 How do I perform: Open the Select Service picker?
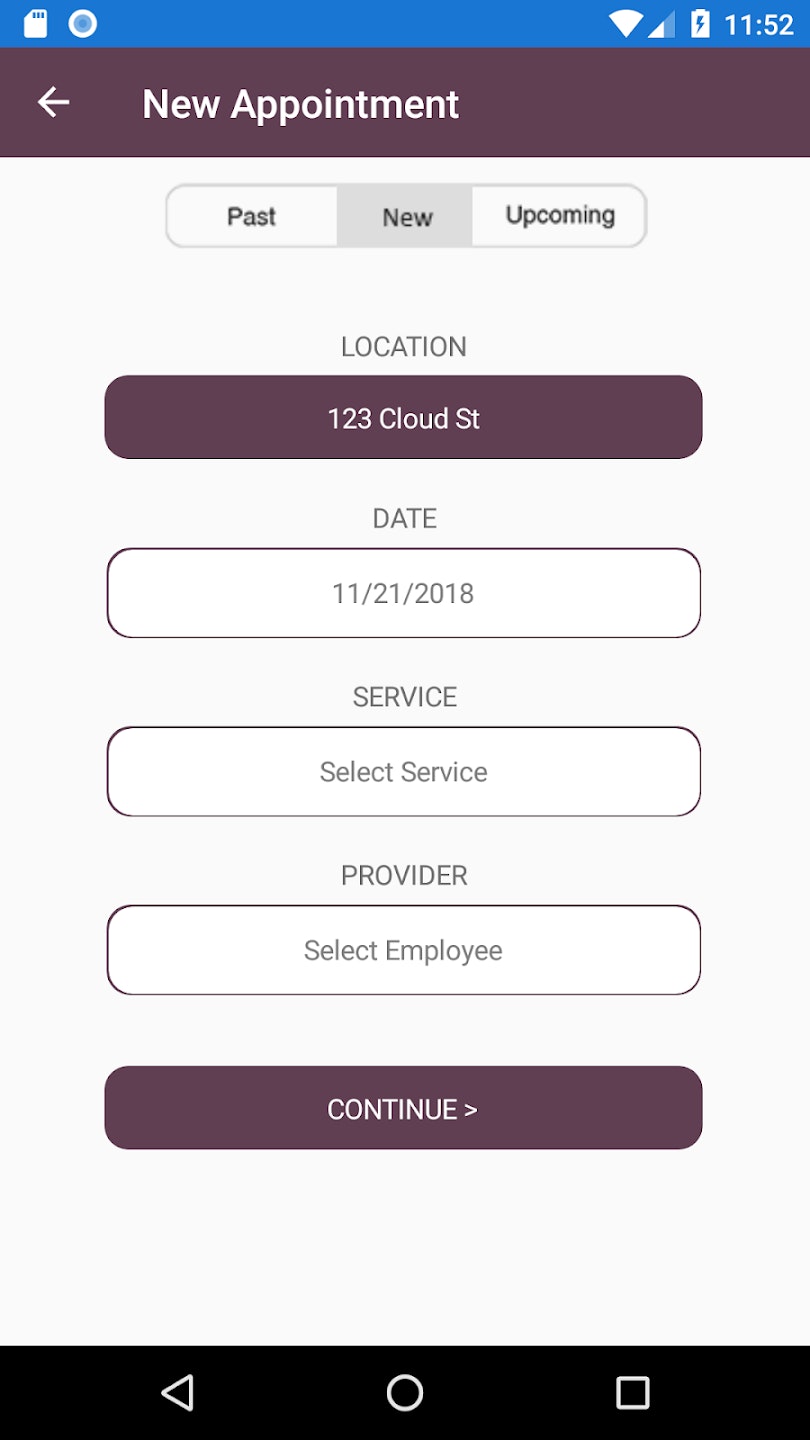403,772
